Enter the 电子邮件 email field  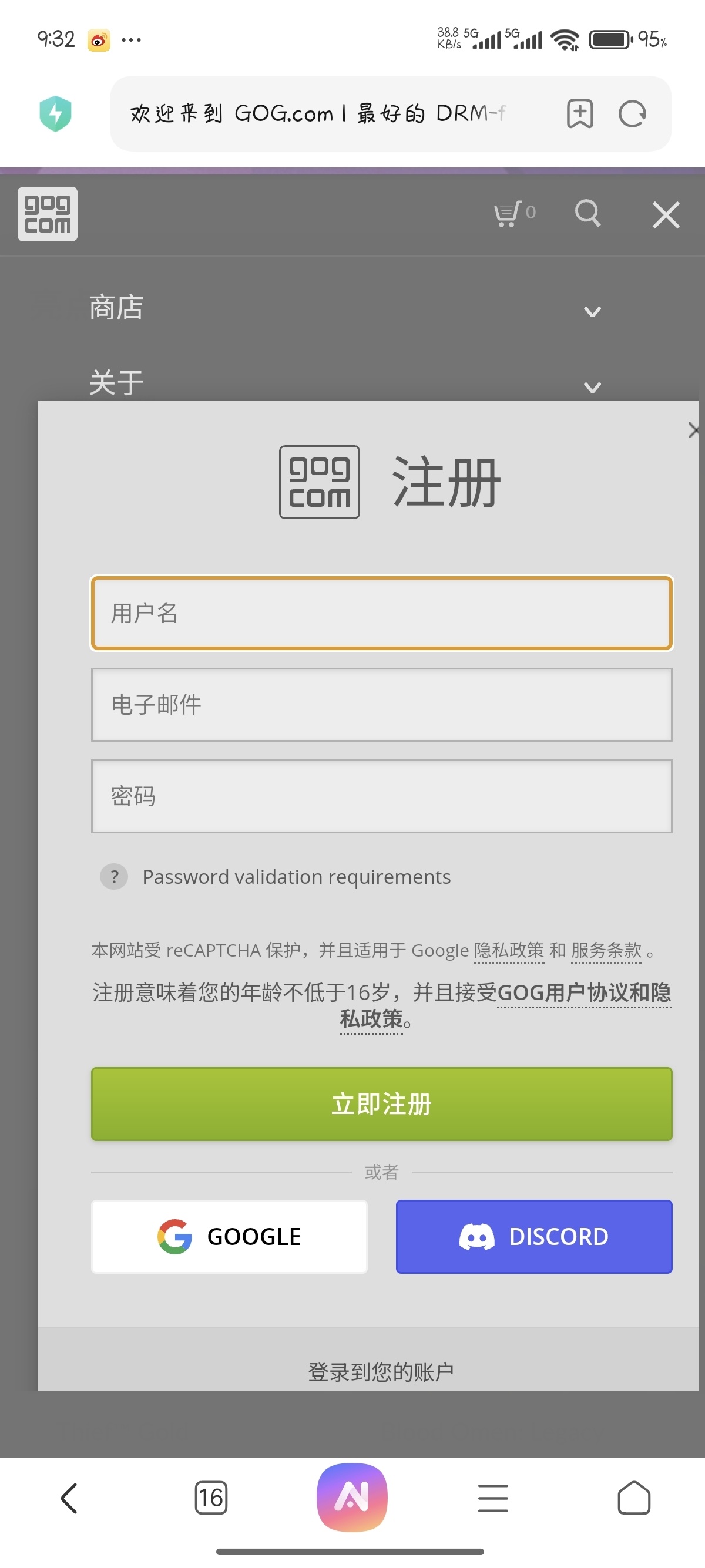coord(382,705)
